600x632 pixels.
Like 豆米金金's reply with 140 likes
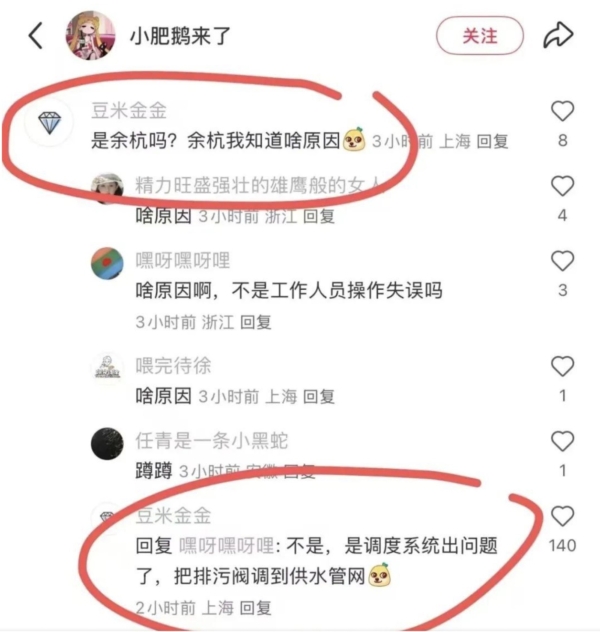click(x=563, y=517)
